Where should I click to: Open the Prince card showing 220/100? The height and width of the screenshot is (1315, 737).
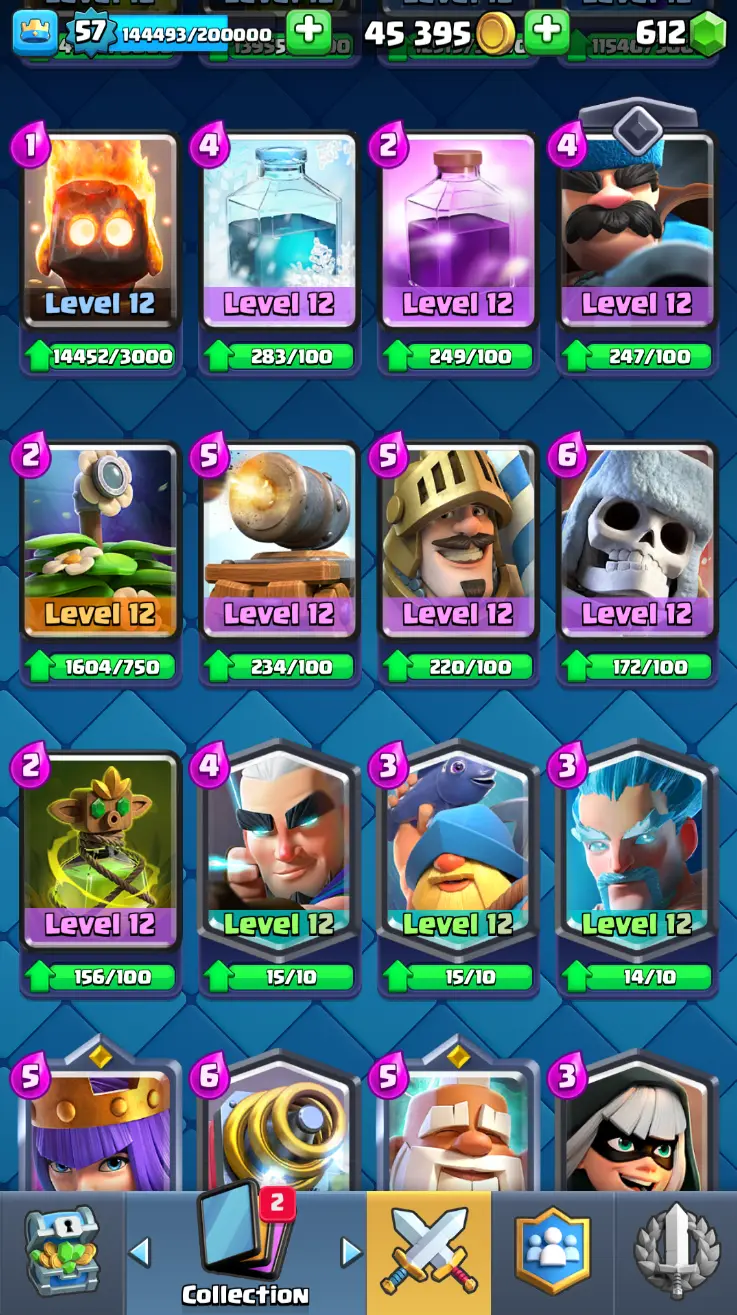pos(458,540)
